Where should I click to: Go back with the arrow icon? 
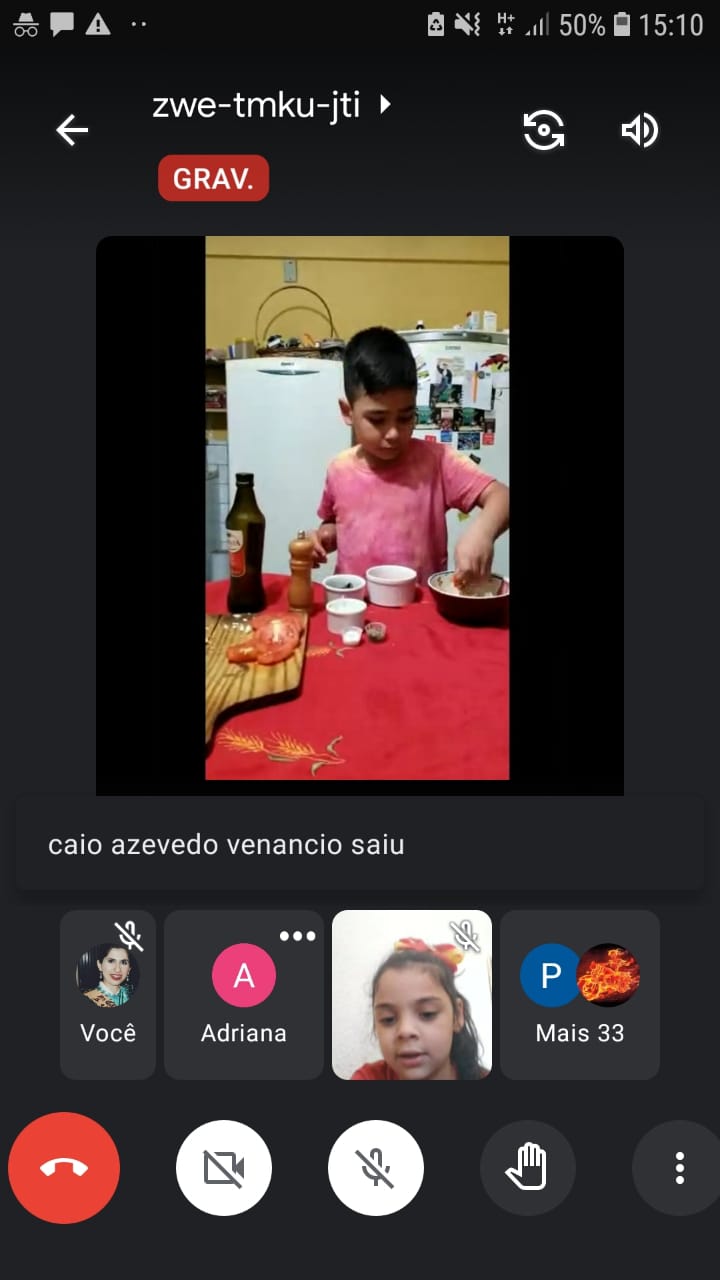click(72, 130)
